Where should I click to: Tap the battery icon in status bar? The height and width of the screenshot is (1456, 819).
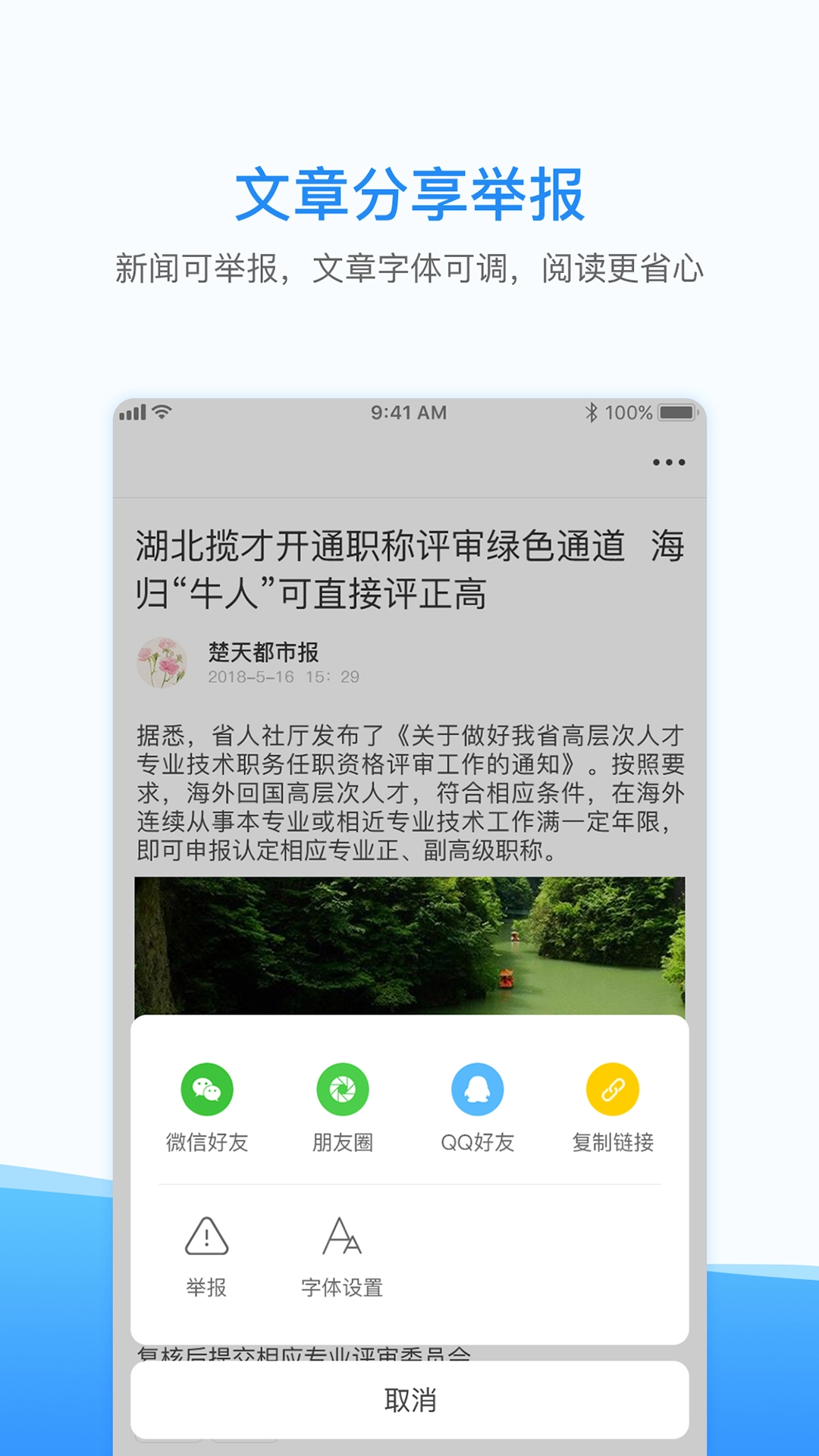(677, 412)
